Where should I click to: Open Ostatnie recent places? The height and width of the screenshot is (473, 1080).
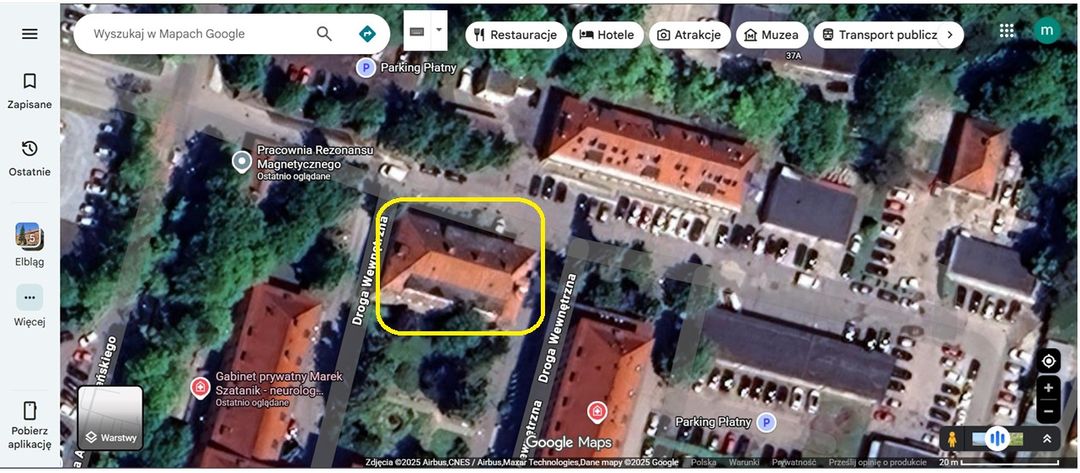(x=30, y=157)
